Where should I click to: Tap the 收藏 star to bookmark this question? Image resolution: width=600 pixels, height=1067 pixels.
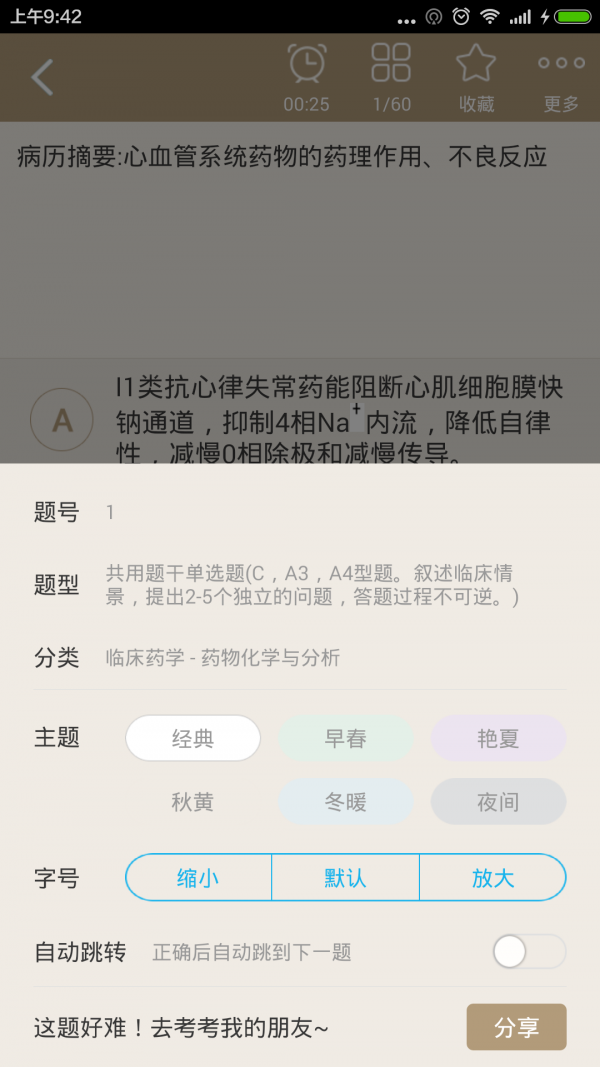[x=476, y=75]
